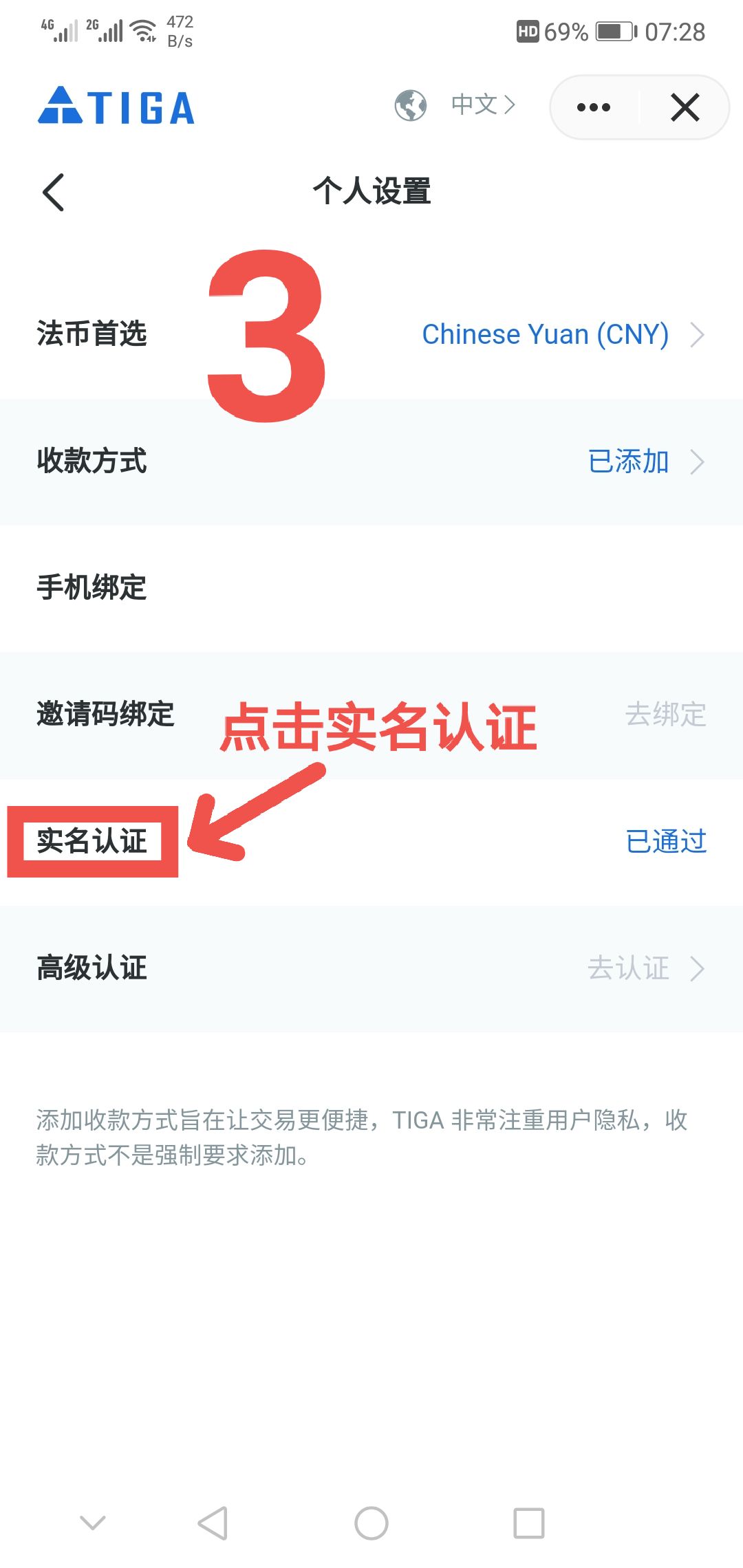
Task: Close the mini-program with X
Action: coord(685,107)
